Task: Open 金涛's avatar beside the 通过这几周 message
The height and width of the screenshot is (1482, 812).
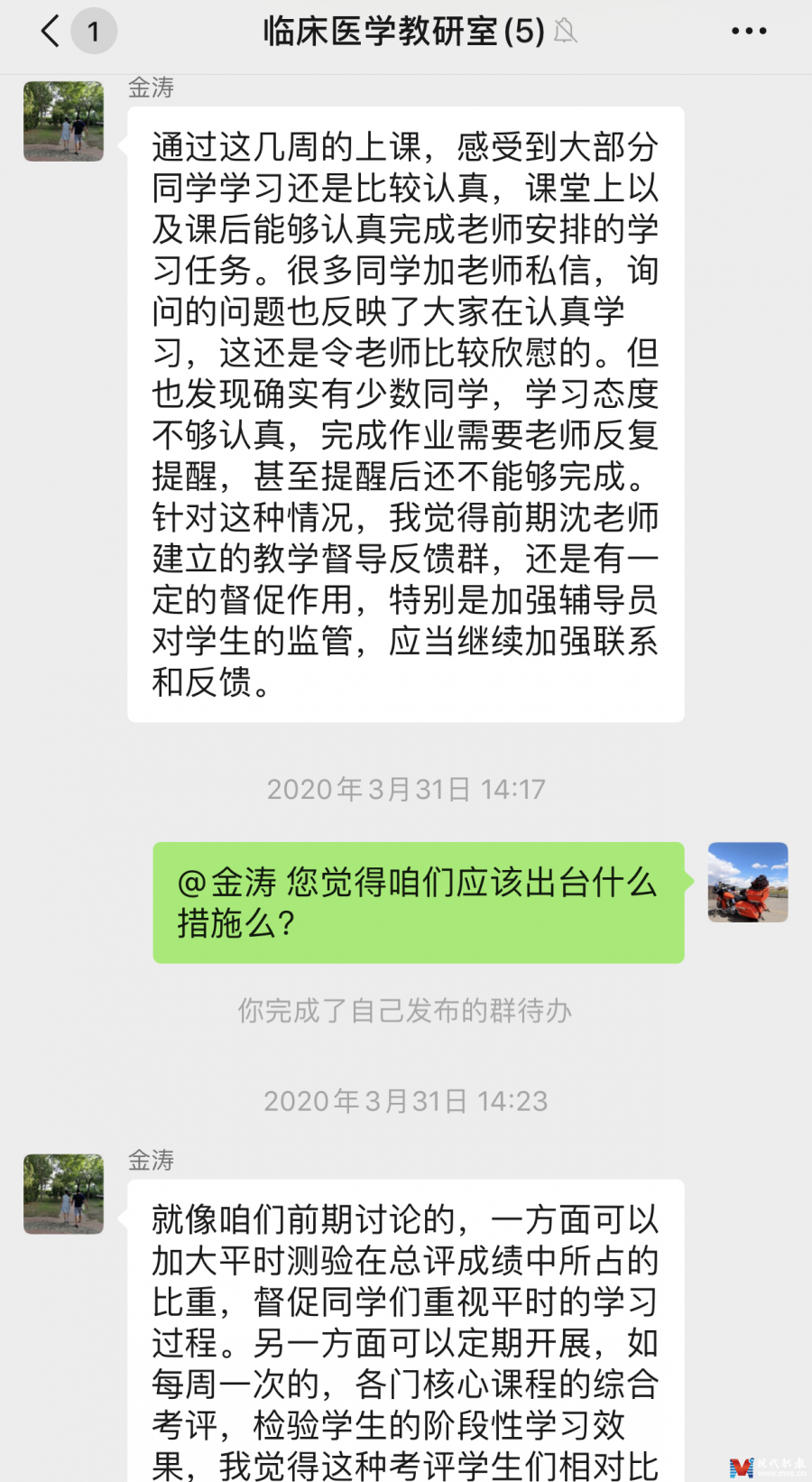Action: click(x=63, y=122)
